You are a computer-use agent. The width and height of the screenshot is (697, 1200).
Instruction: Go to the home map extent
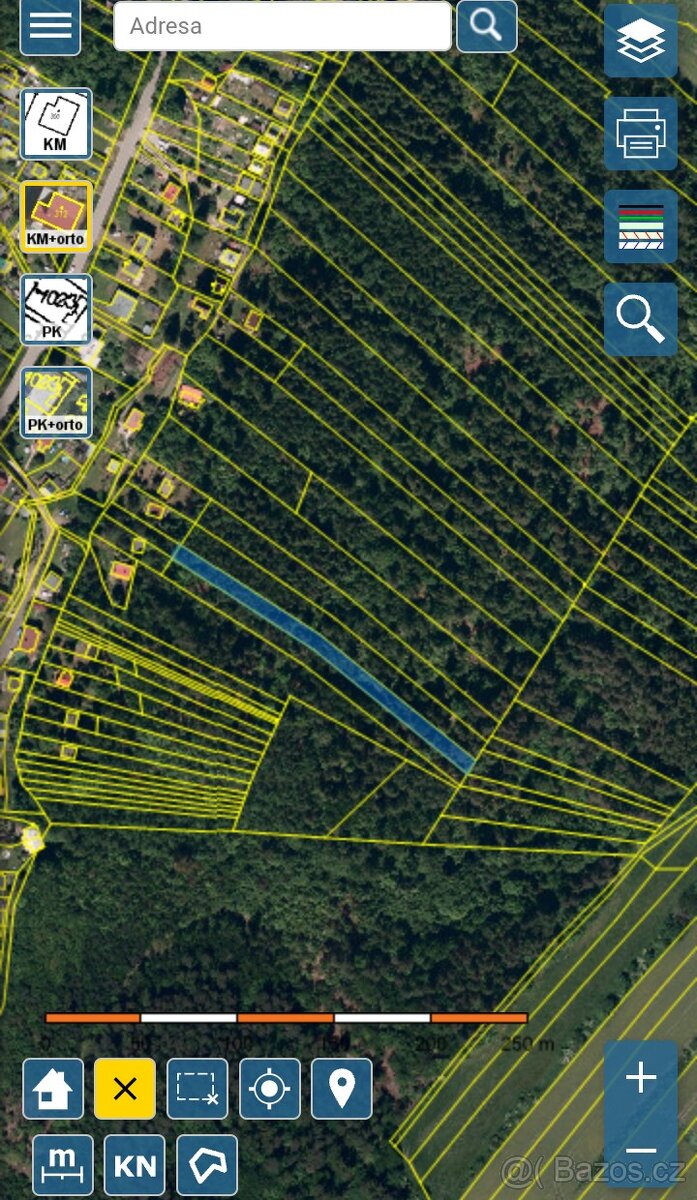pyautogui.click(x=53, y=1088)
